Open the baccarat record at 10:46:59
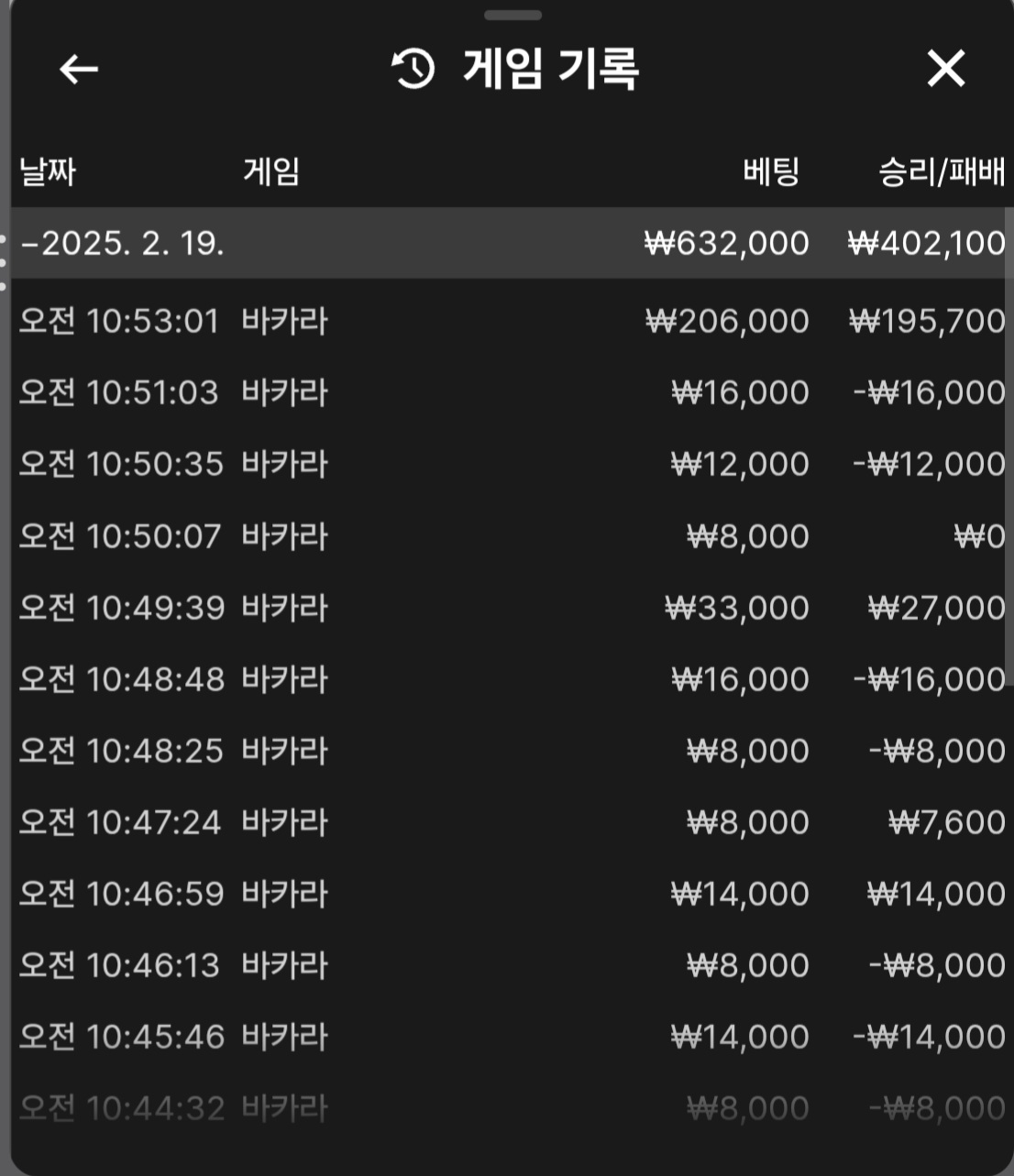The image size is (1014, 1176). [510, 894]
